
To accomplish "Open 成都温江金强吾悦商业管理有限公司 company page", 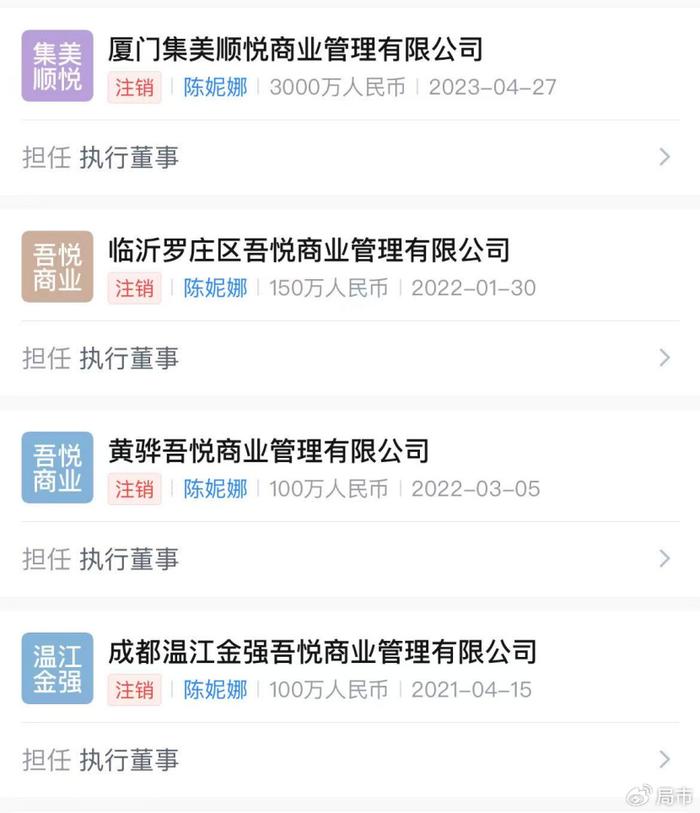I will 322,652.
